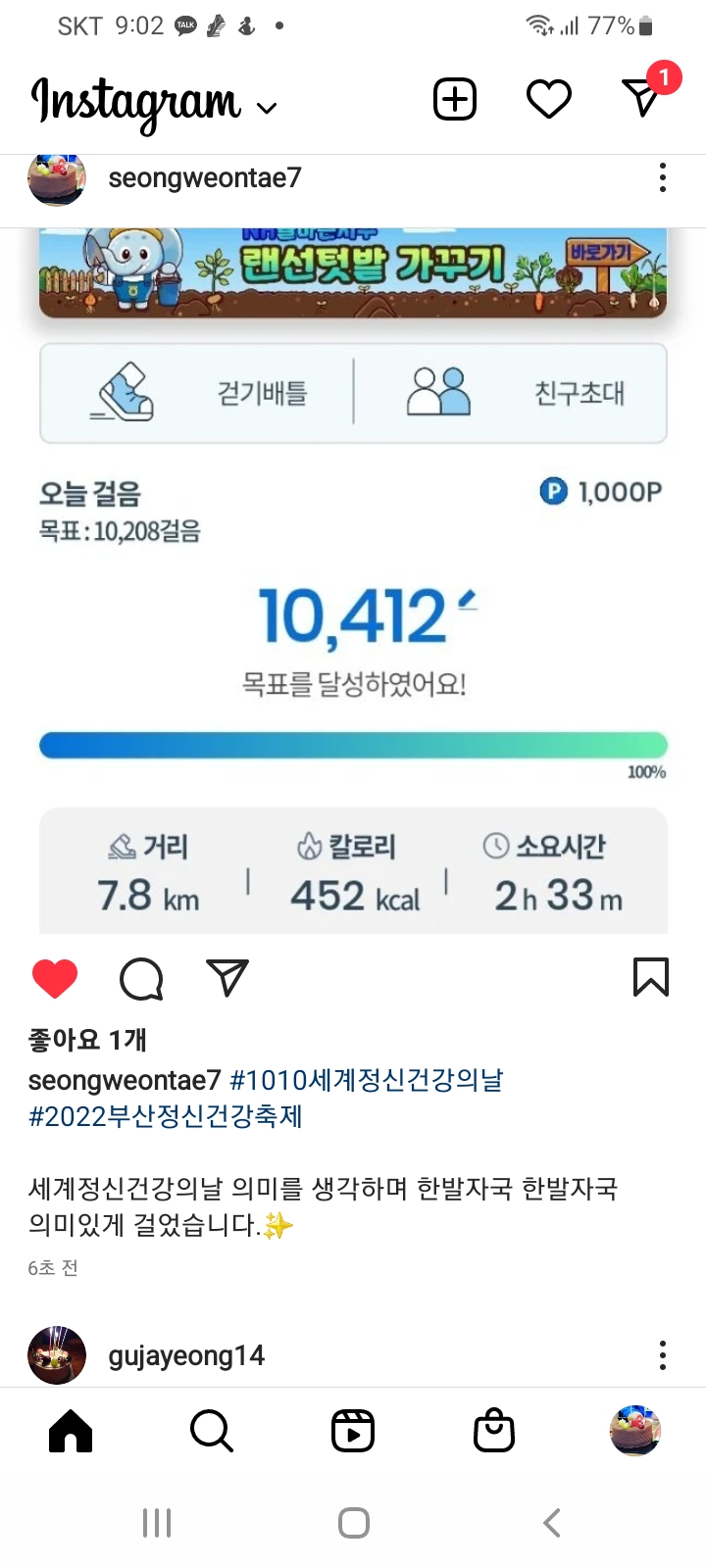This screenshot has height=1568, width=706.
Task: Open options menu for gujayeong14's post
Action: point(663,1355)
